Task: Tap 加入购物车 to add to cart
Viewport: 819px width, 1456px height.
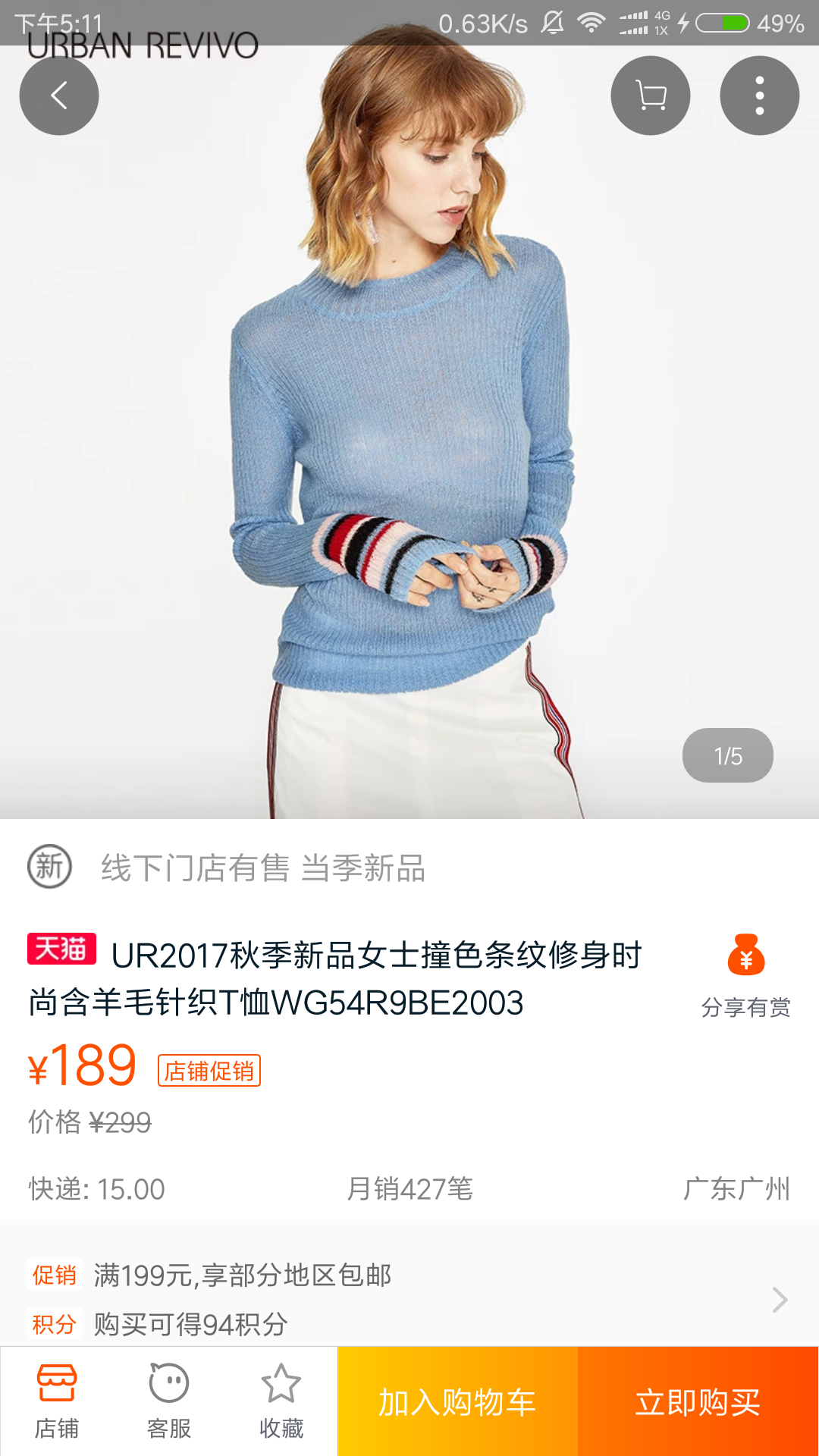Action: coord(457,1401)
